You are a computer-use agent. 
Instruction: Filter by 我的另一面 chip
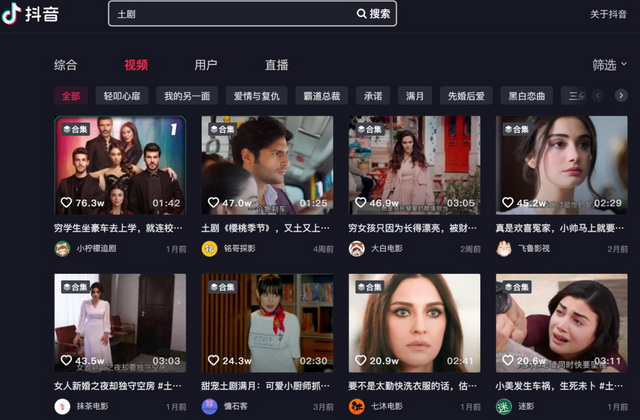coord(187,96)
